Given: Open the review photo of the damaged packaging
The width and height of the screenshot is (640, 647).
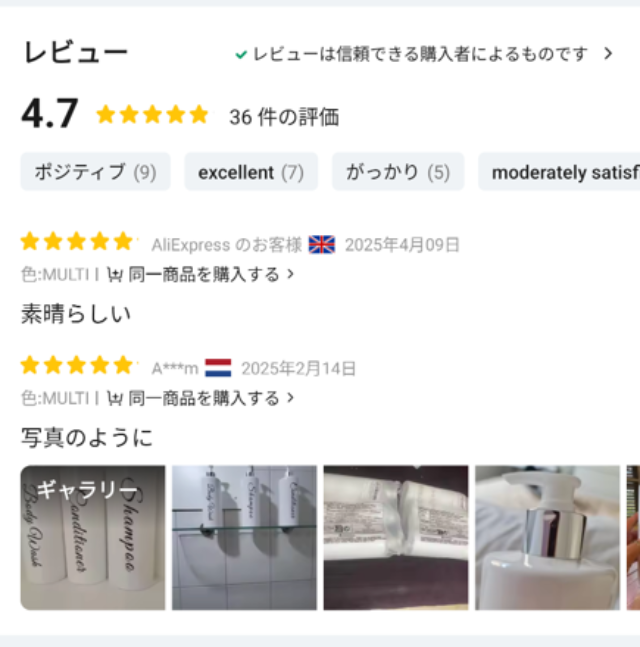Looking at the screenshot, I should (x=395, y=537).
